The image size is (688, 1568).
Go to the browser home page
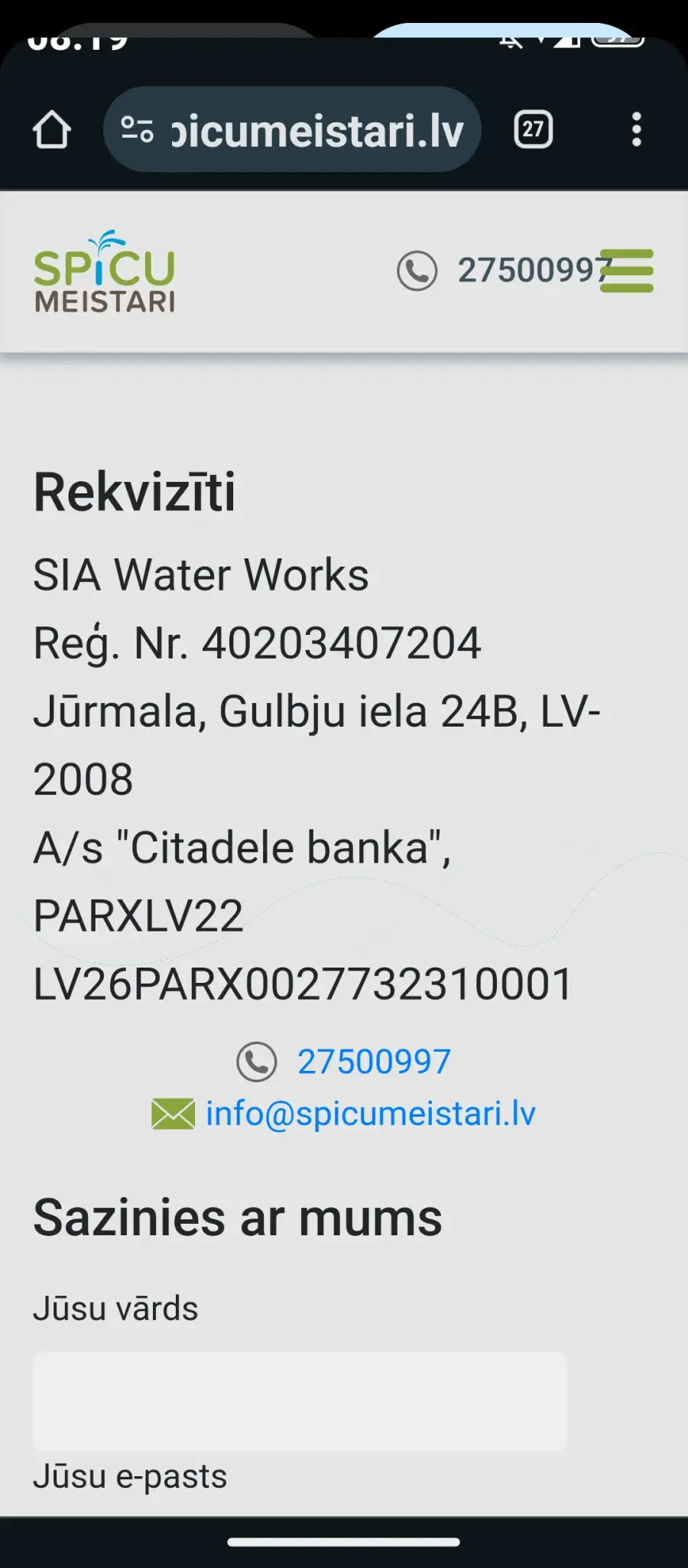[x=52, y=129]
